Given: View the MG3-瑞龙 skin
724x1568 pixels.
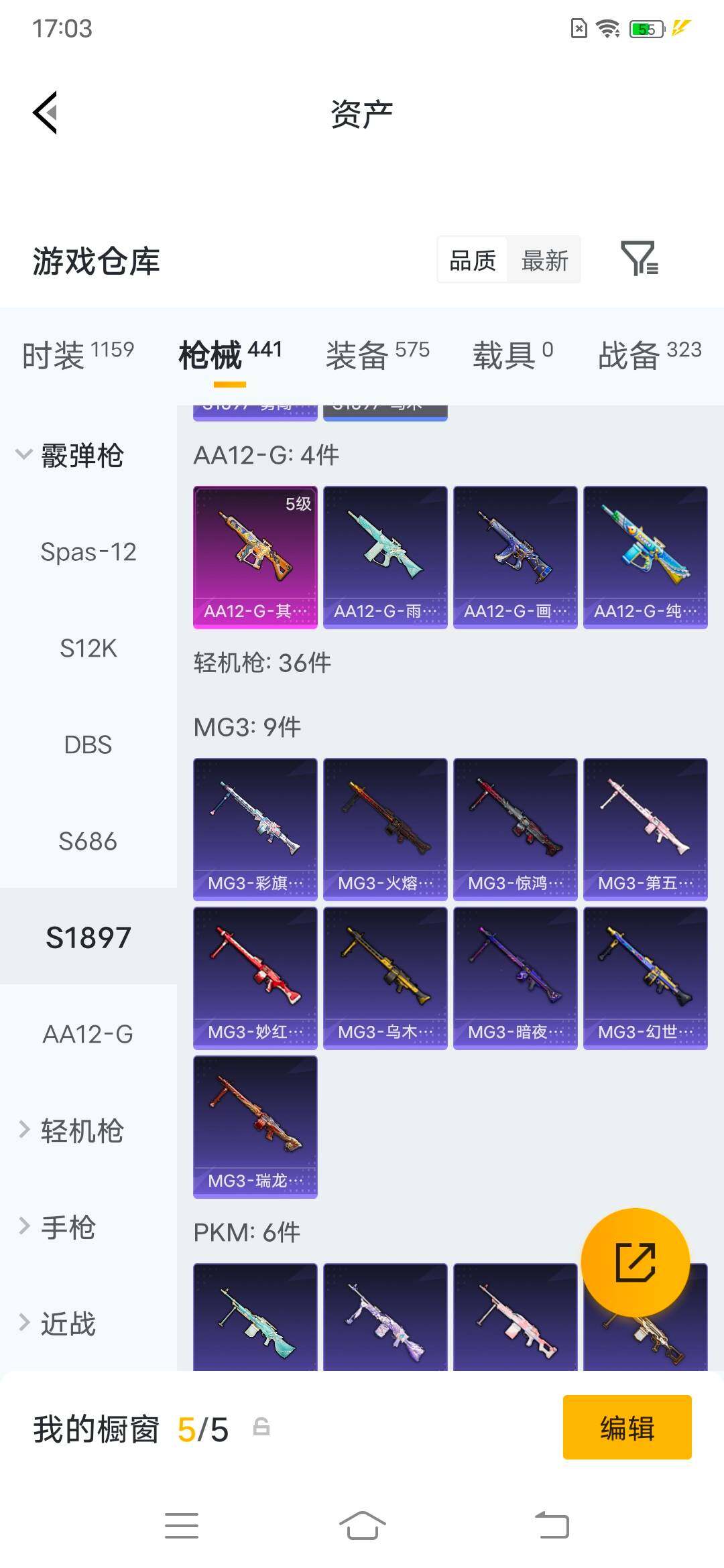Looking at the screenshot, I should point(255,1127).
